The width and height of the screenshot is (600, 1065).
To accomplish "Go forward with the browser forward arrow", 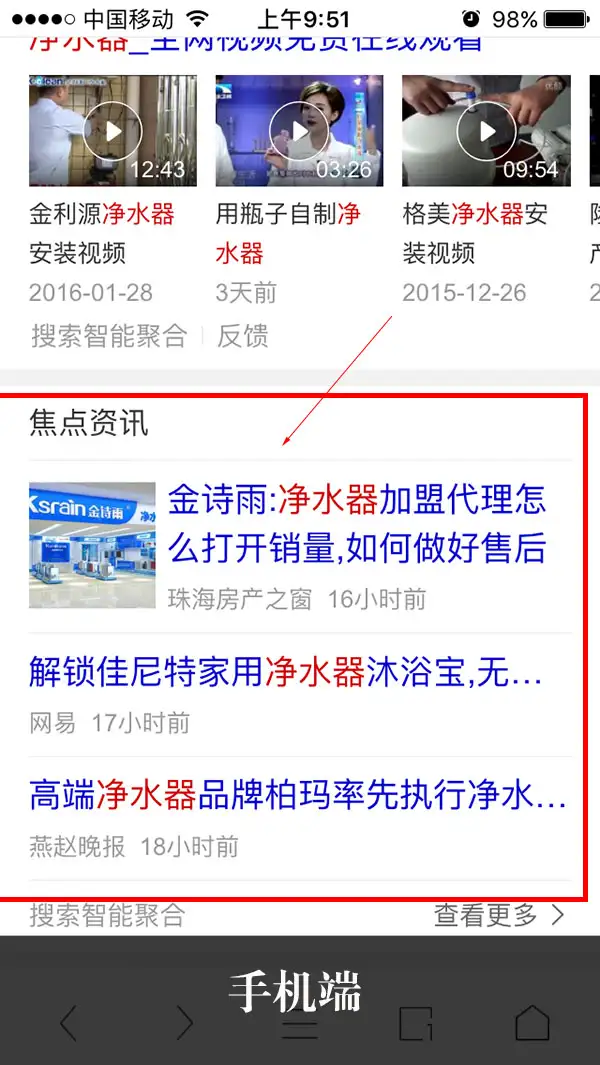I will tap(184, 1023).
